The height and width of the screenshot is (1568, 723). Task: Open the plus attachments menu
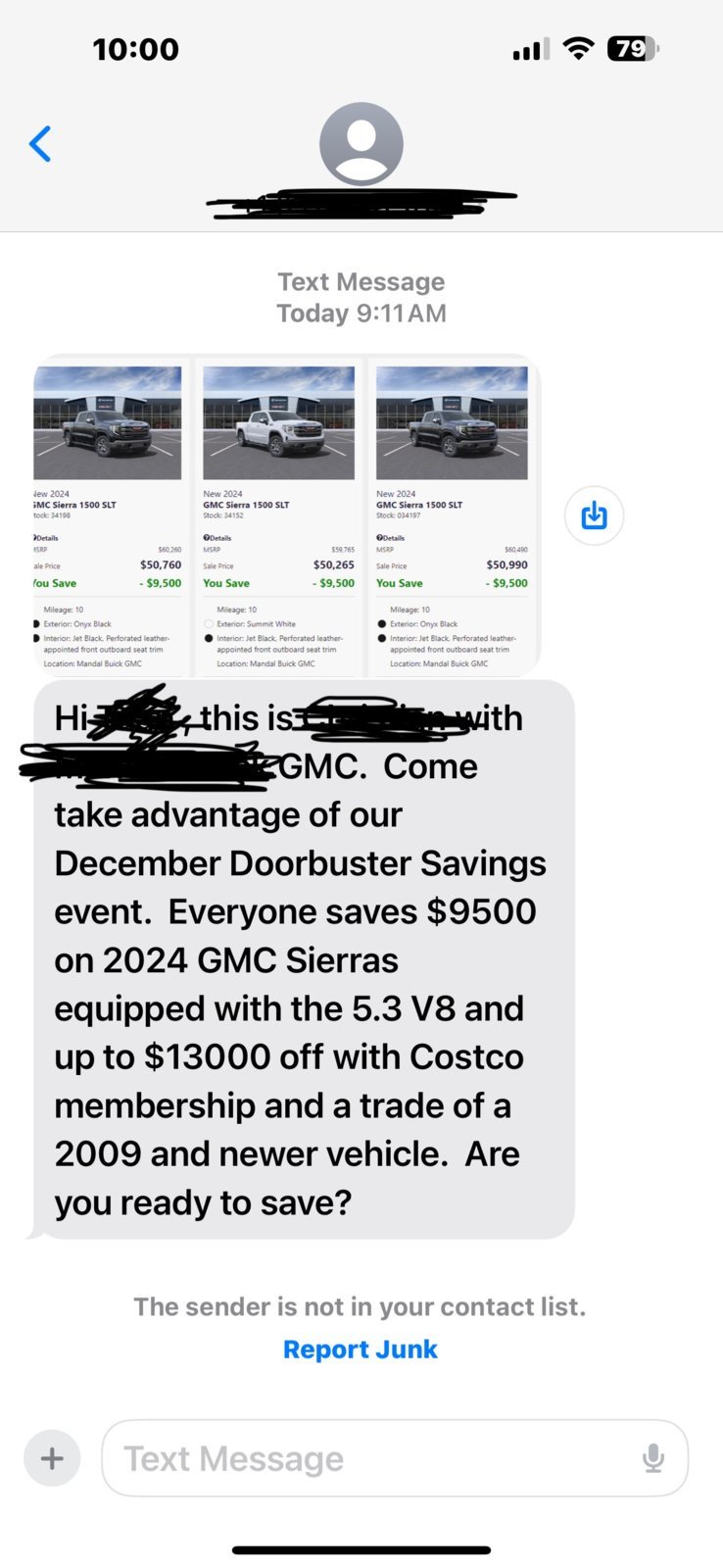tap(52, 1458)
